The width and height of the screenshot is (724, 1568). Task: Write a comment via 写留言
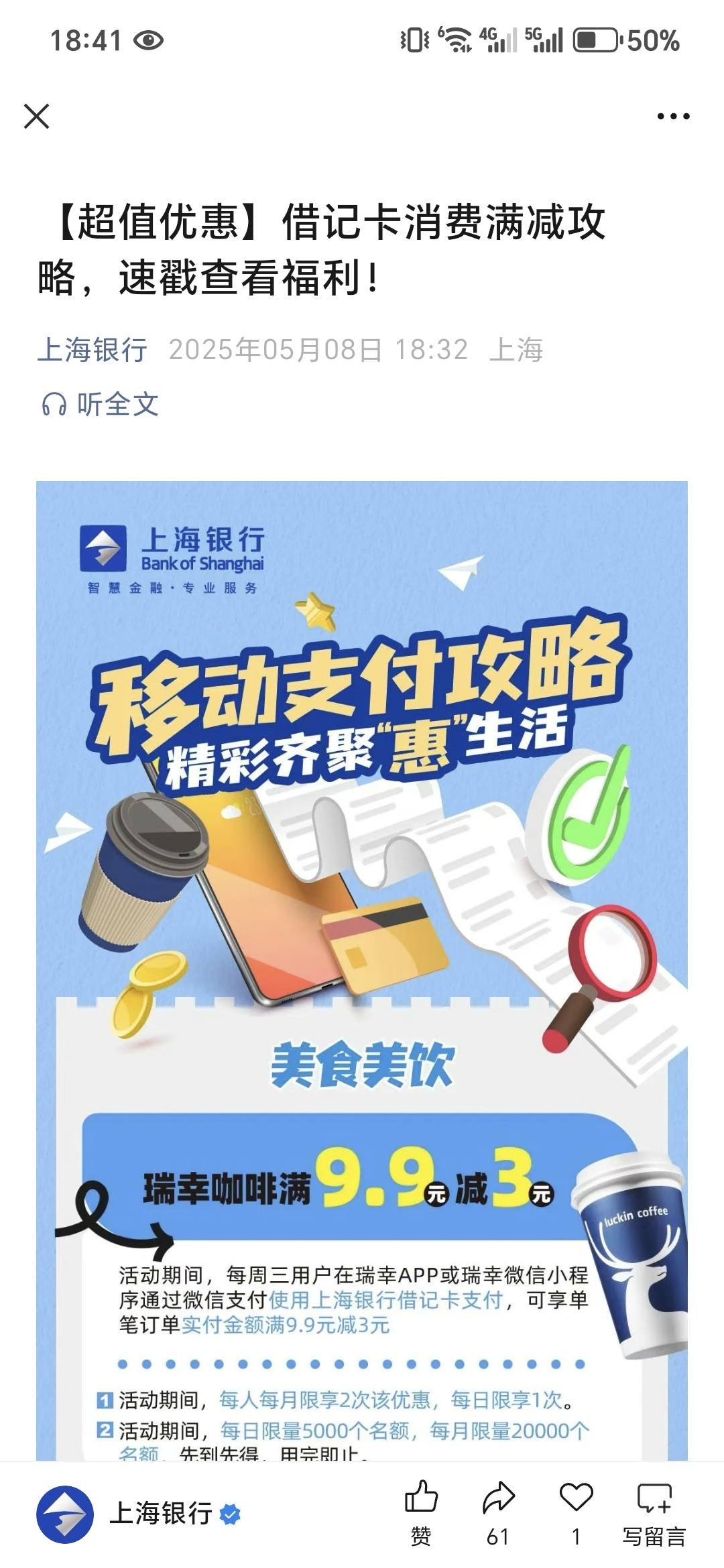point(654,1512)
